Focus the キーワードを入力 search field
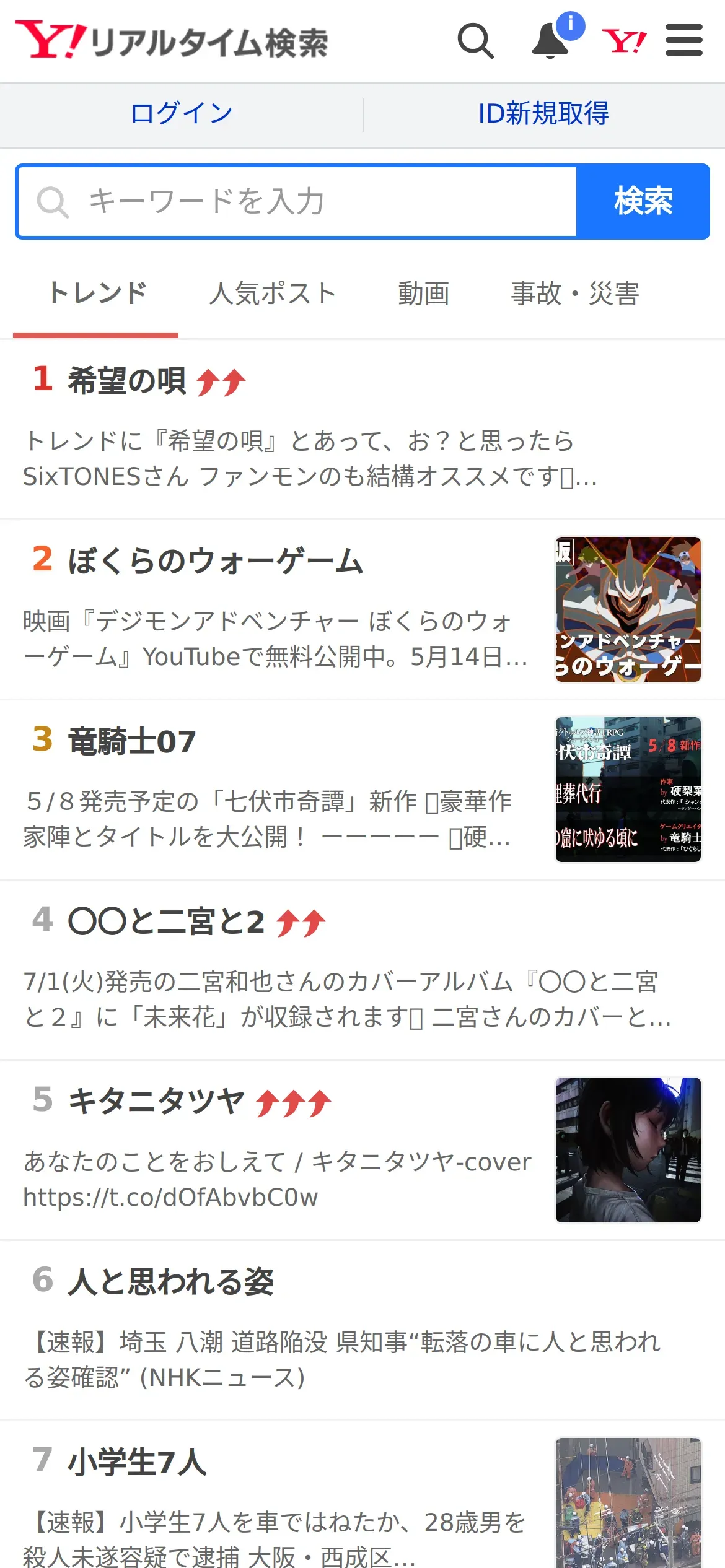The image size is (725, 1568). [x=297, y=201]
